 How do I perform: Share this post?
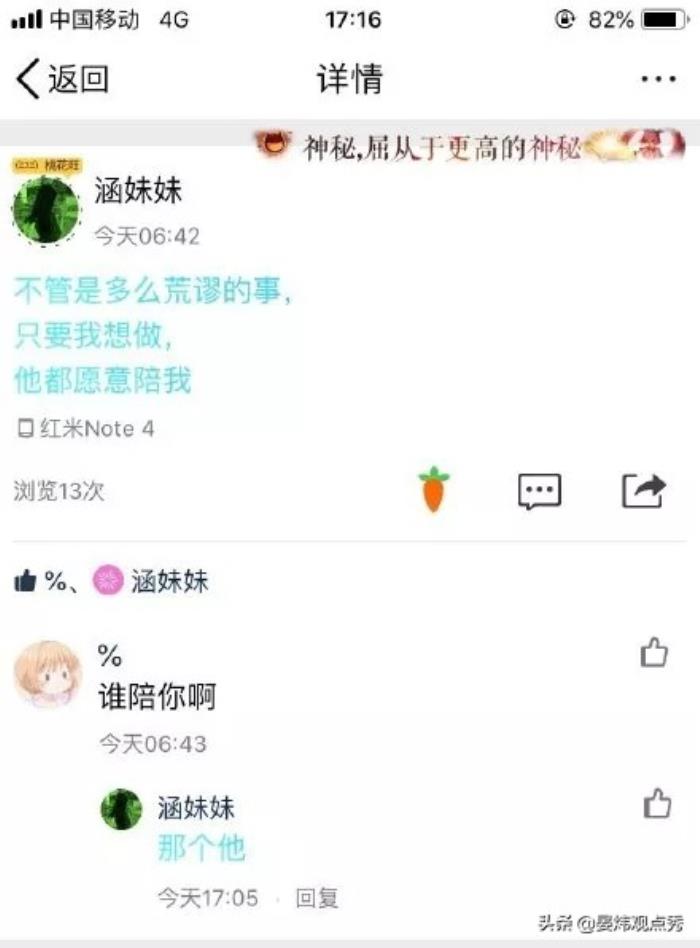[643, 490]
